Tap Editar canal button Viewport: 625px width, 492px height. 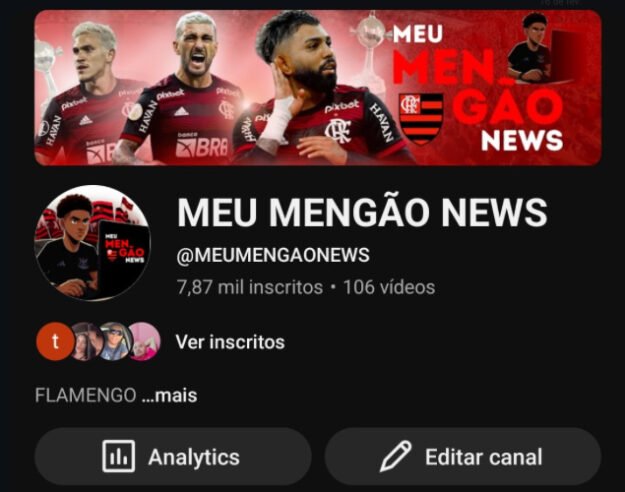(x=462, y=458)
